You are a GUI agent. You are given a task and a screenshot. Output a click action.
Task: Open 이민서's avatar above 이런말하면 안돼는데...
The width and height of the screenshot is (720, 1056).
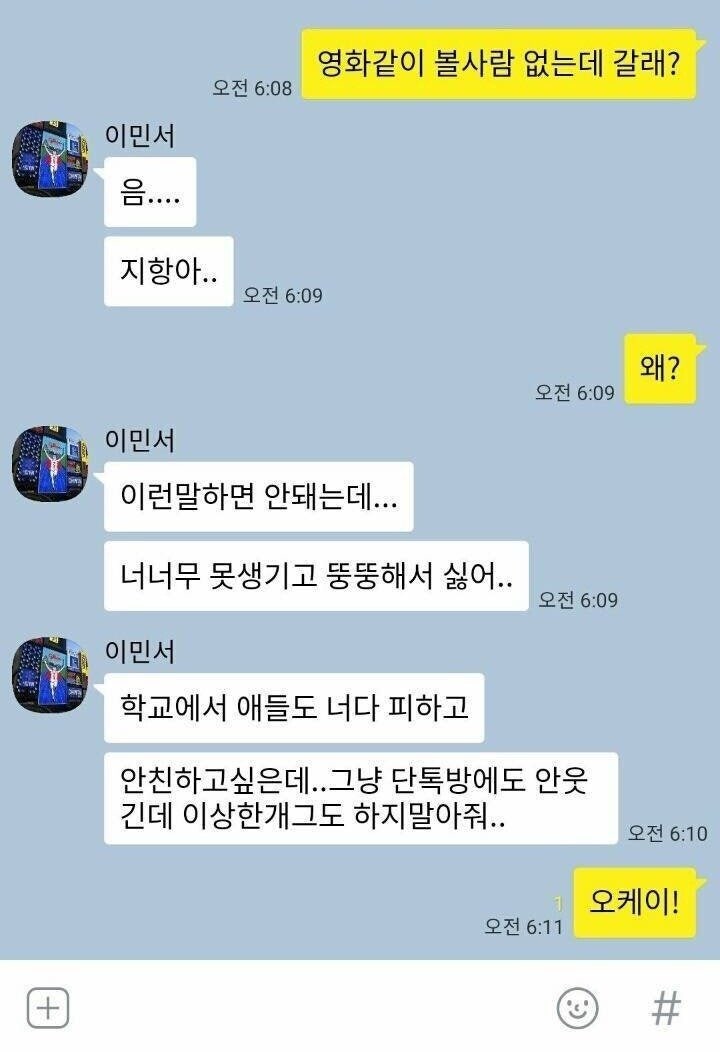click(x=51, y=463)
